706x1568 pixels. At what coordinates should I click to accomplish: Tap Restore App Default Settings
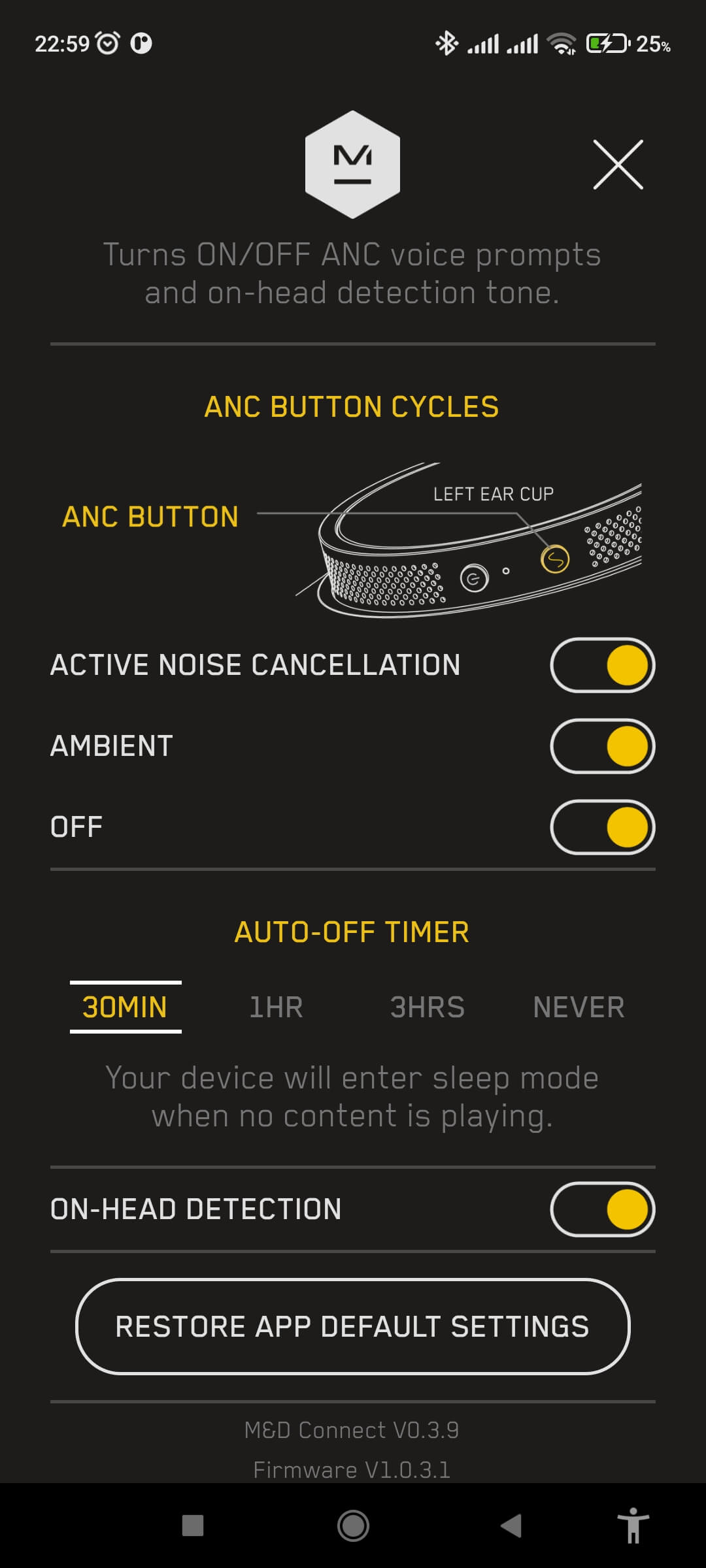tap(352, 1327)
